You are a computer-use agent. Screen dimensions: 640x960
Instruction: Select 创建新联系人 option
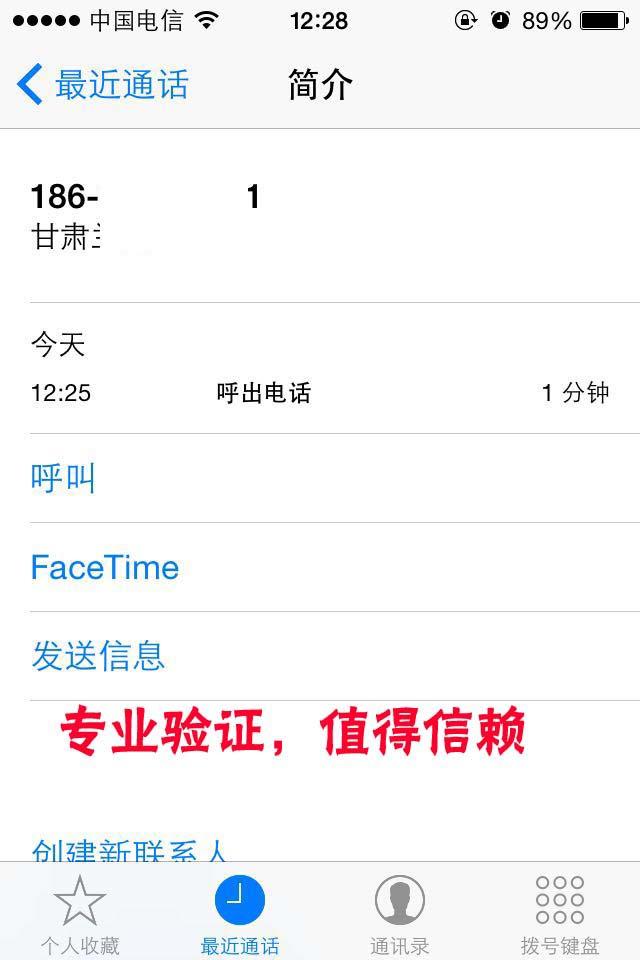click(130, 851)
